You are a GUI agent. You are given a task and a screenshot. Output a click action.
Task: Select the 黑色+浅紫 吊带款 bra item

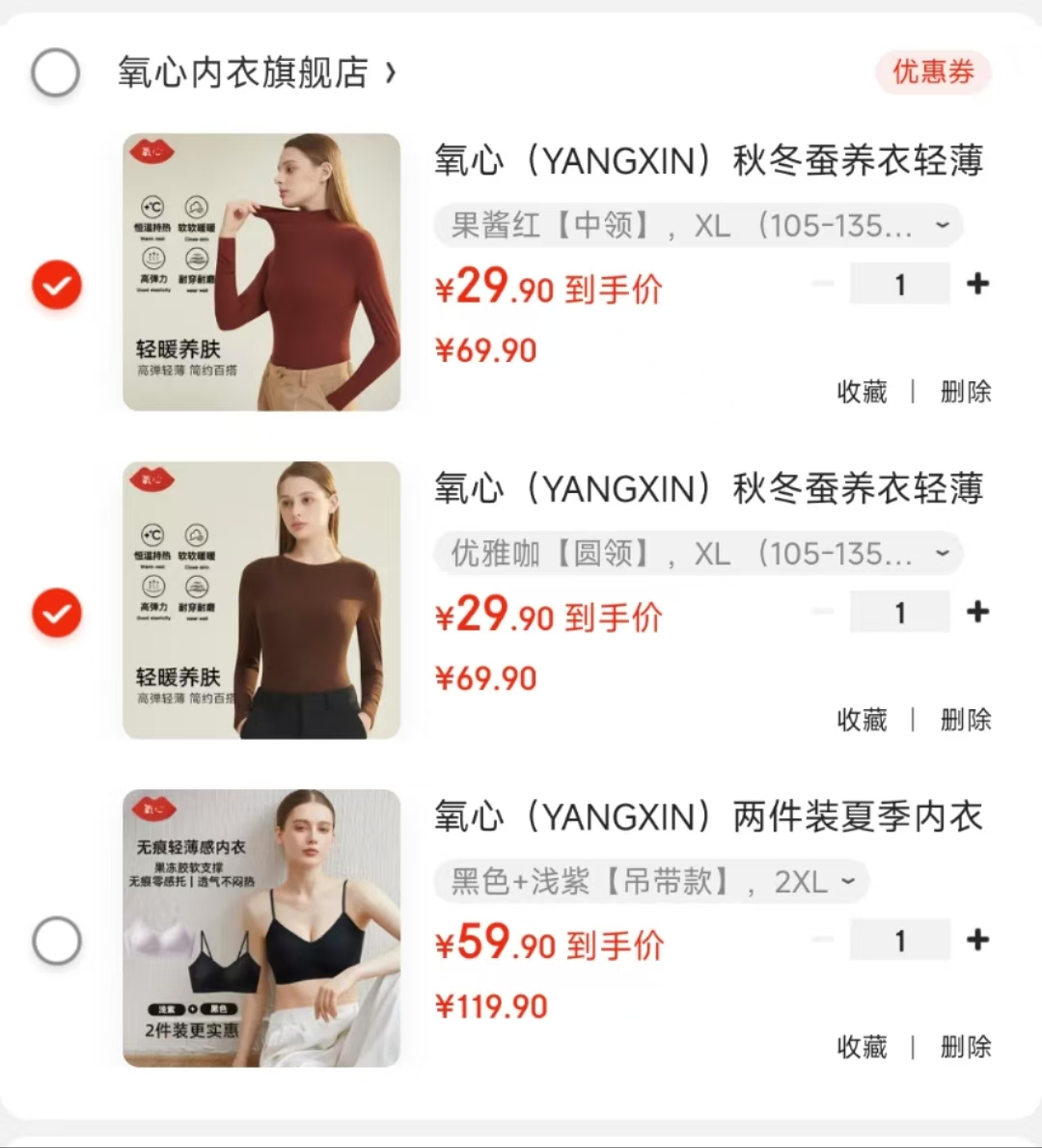(x=57, y=940)
